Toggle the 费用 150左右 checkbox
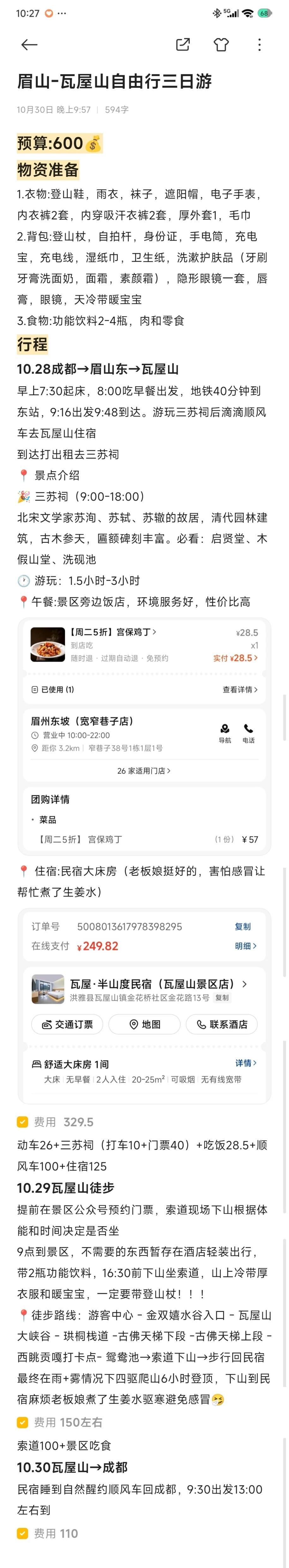Image resolution: width=289 pixels, height=1568 pixels. point(22,1423)
